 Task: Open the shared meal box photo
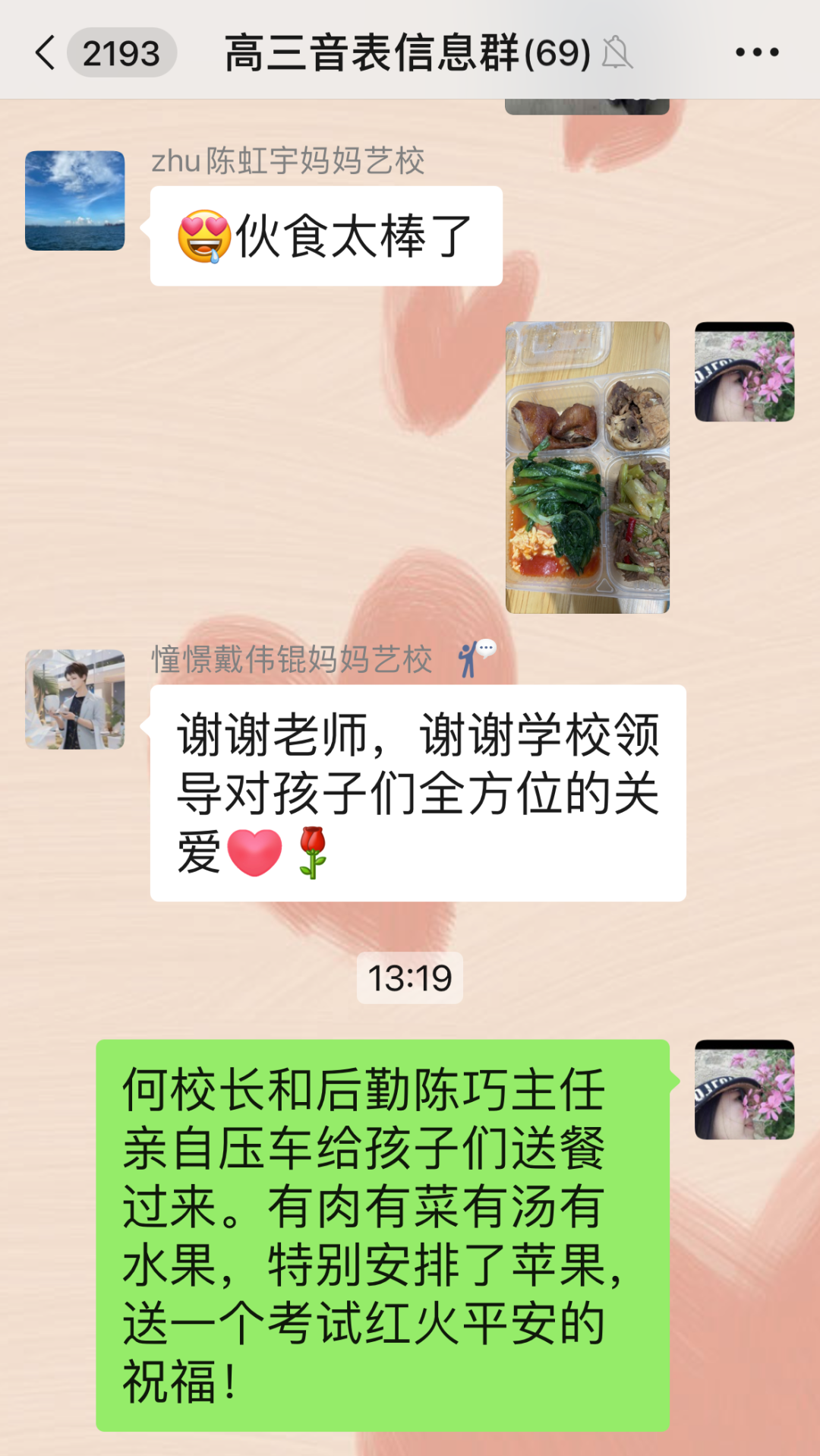pos(587,467)
